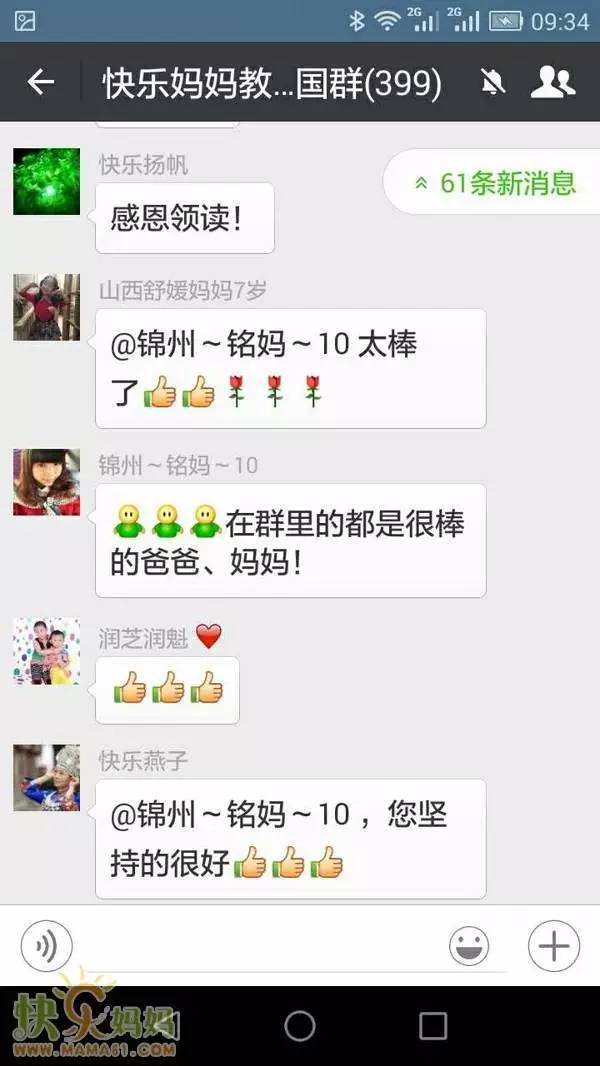
Task: Jump to 61条新消息 new messages
Action: point(495,183)
